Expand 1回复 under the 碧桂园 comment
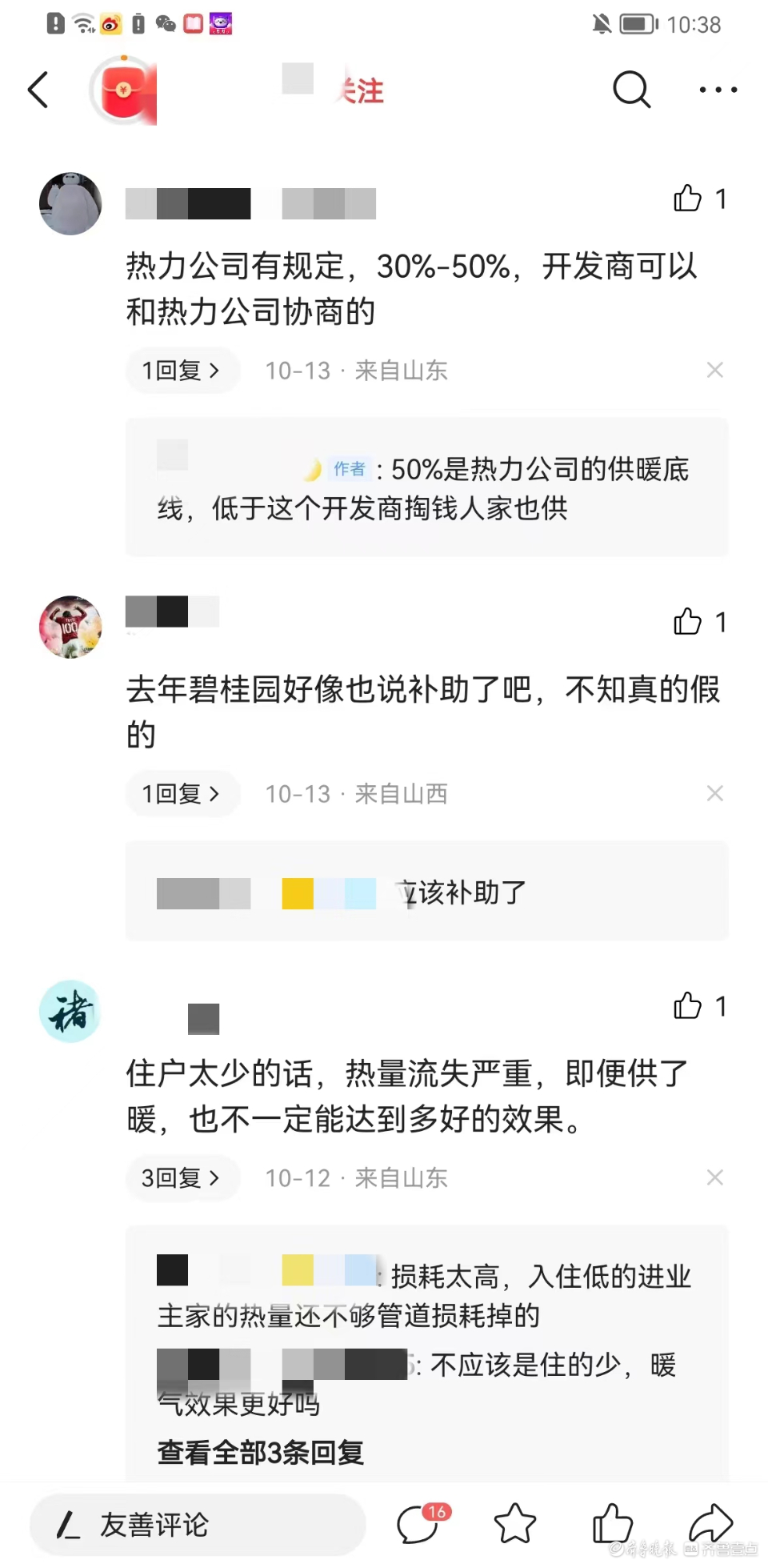Image resolution: width=768 pixels, height=1568 pixels. (181, 794)
